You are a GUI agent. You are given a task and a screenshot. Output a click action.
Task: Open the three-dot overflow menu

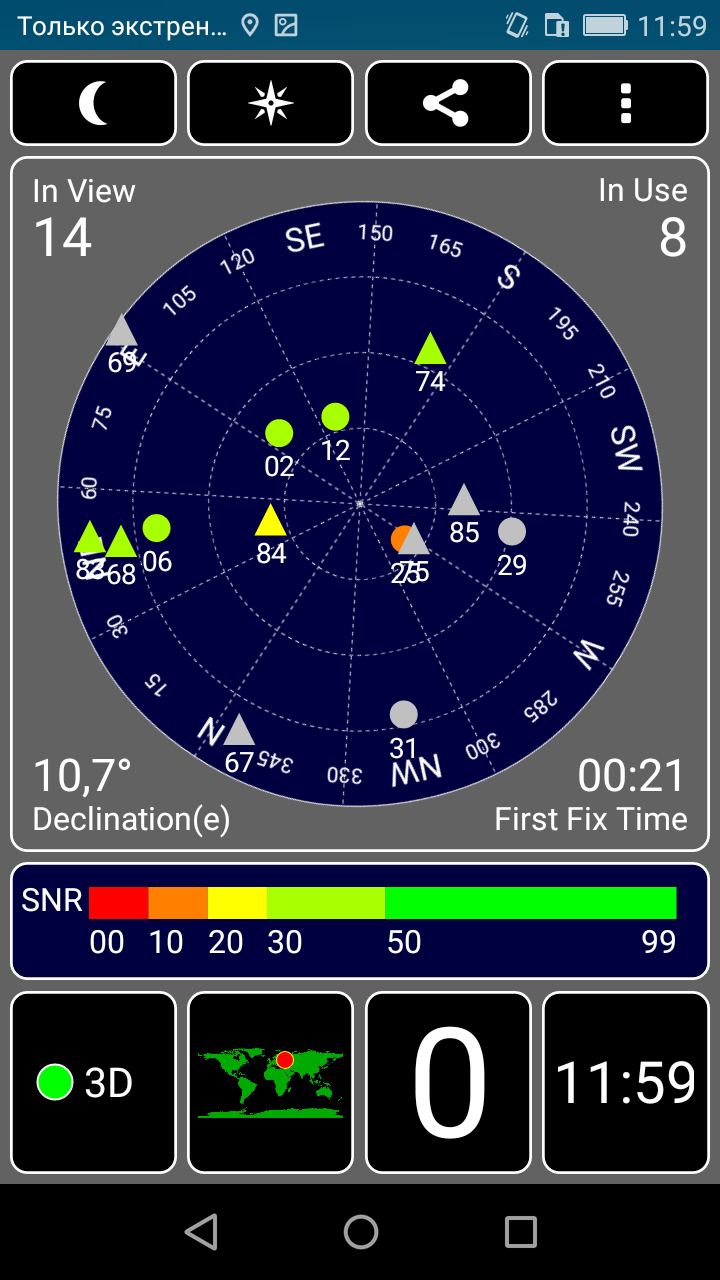point(626,104)
